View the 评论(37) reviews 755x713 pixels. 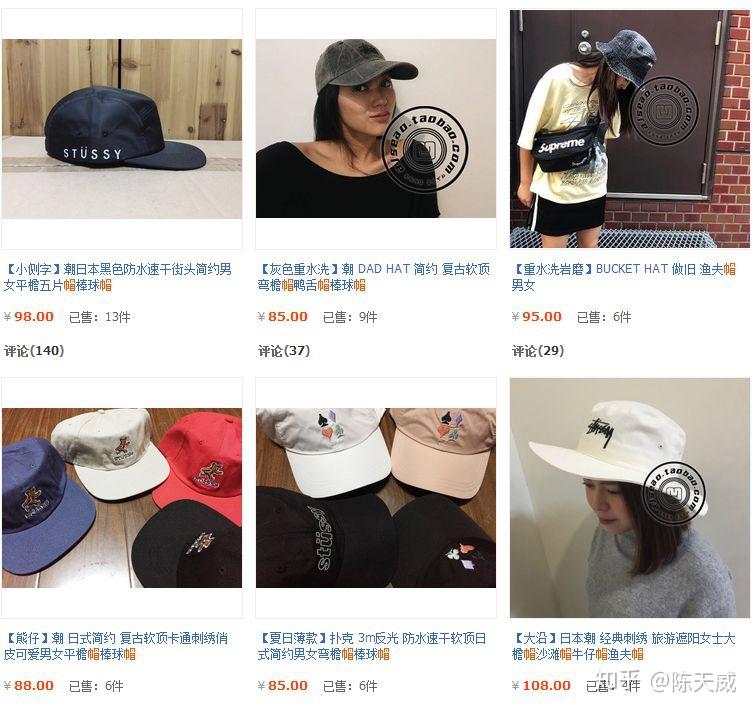[284, 351]
